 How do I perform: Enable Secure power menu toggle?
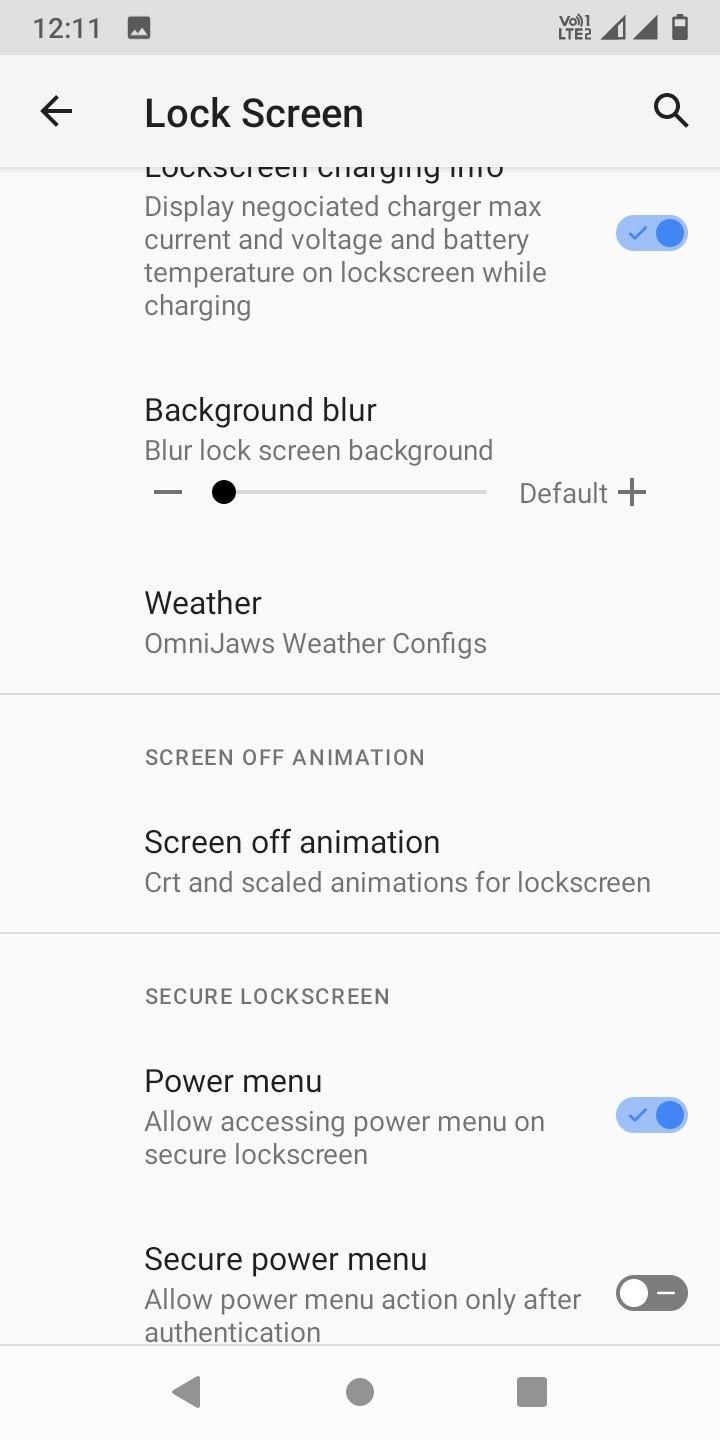click(651, 1294)
